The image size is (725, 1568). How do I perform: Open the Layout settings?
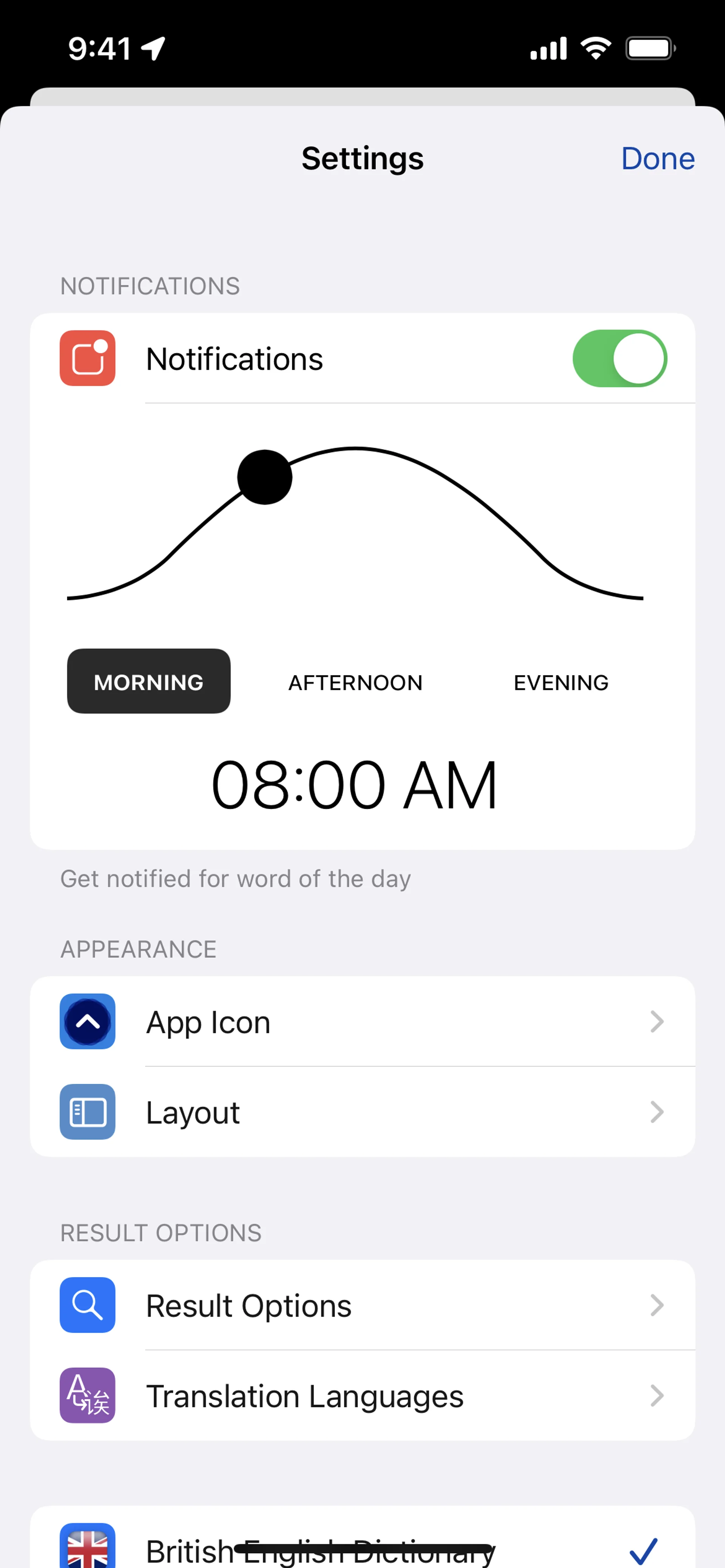[362, 1112]
